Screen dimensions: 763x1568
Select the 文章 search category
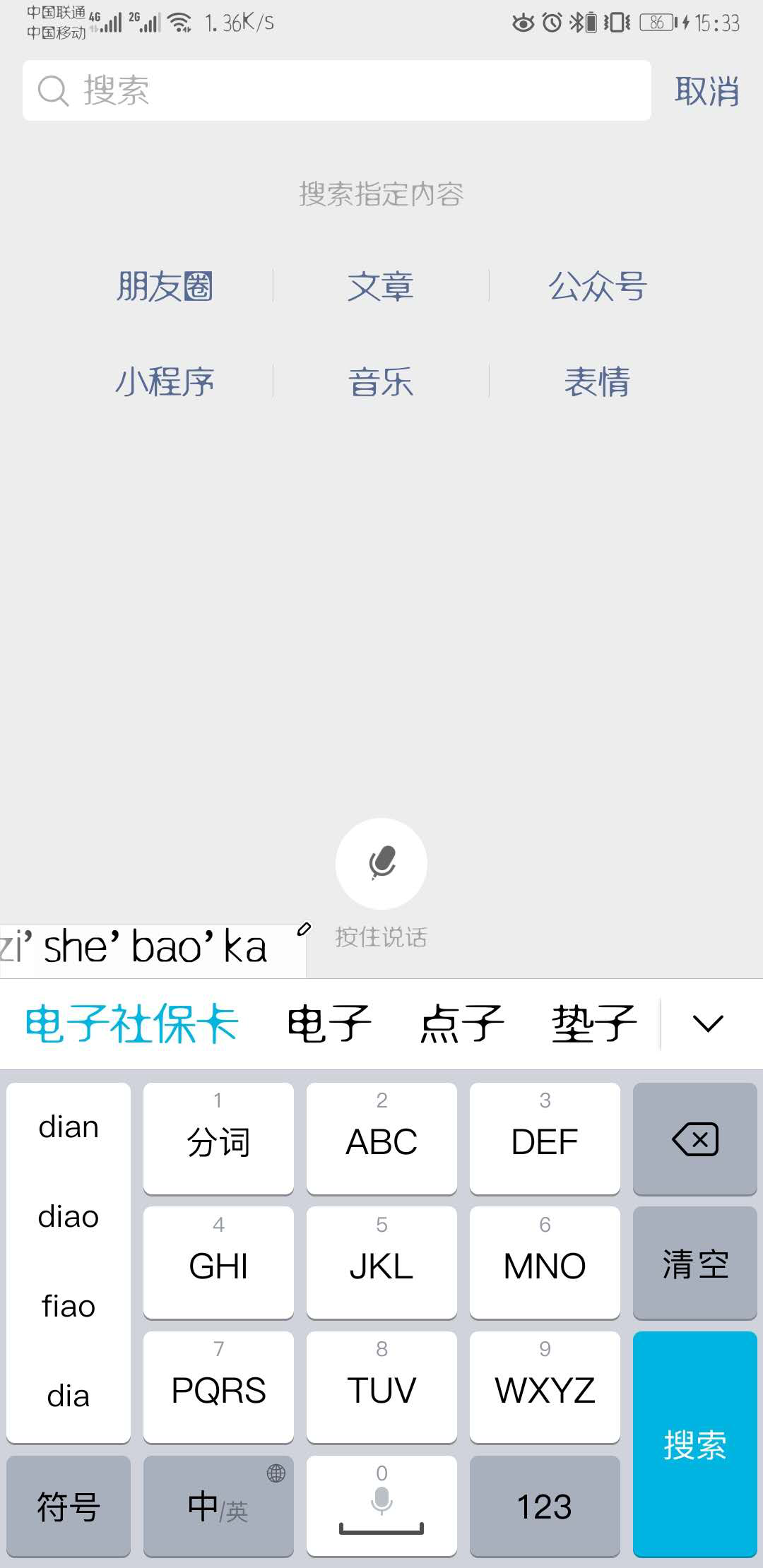(x=381, y=286)
